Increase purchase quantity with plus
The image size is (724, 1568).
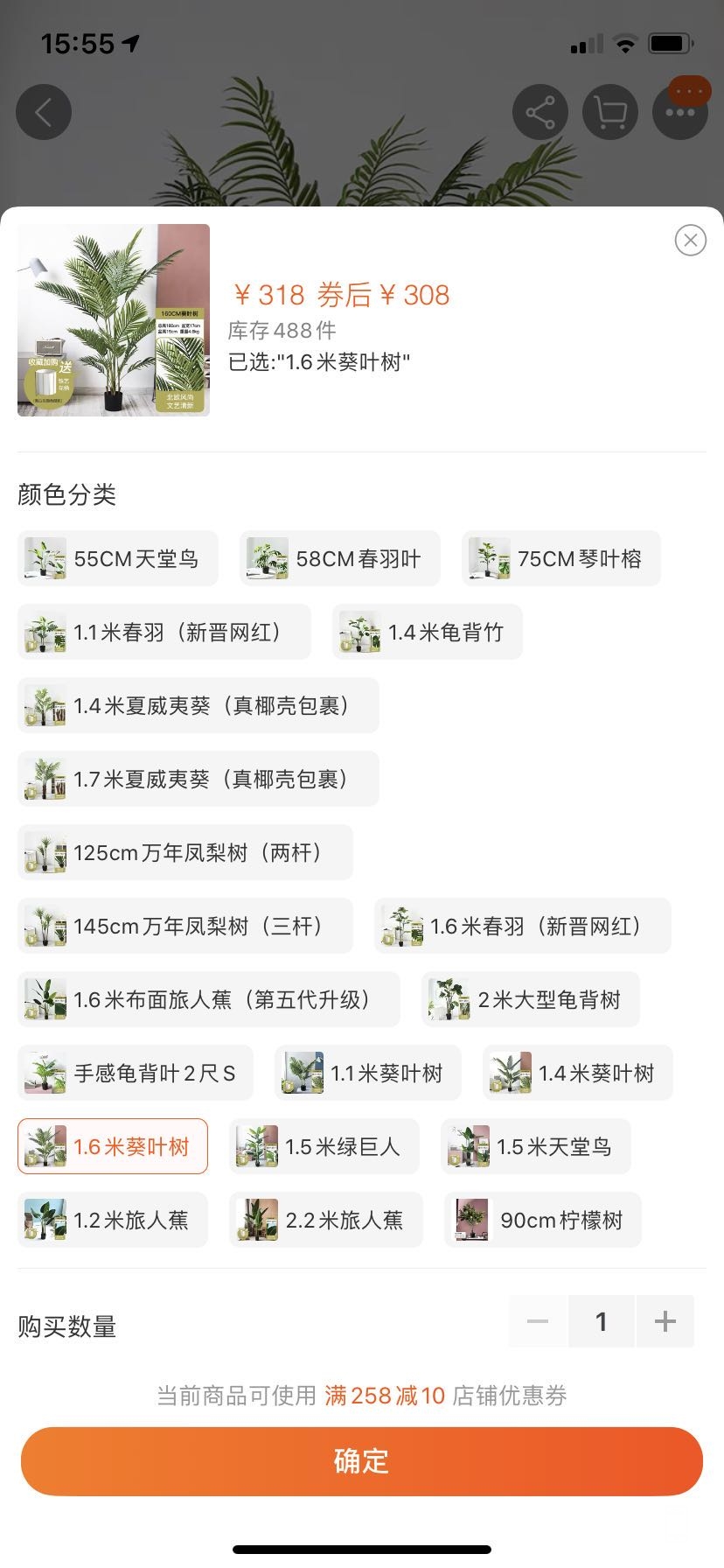pyautogui.click(x=665, y=1321)
